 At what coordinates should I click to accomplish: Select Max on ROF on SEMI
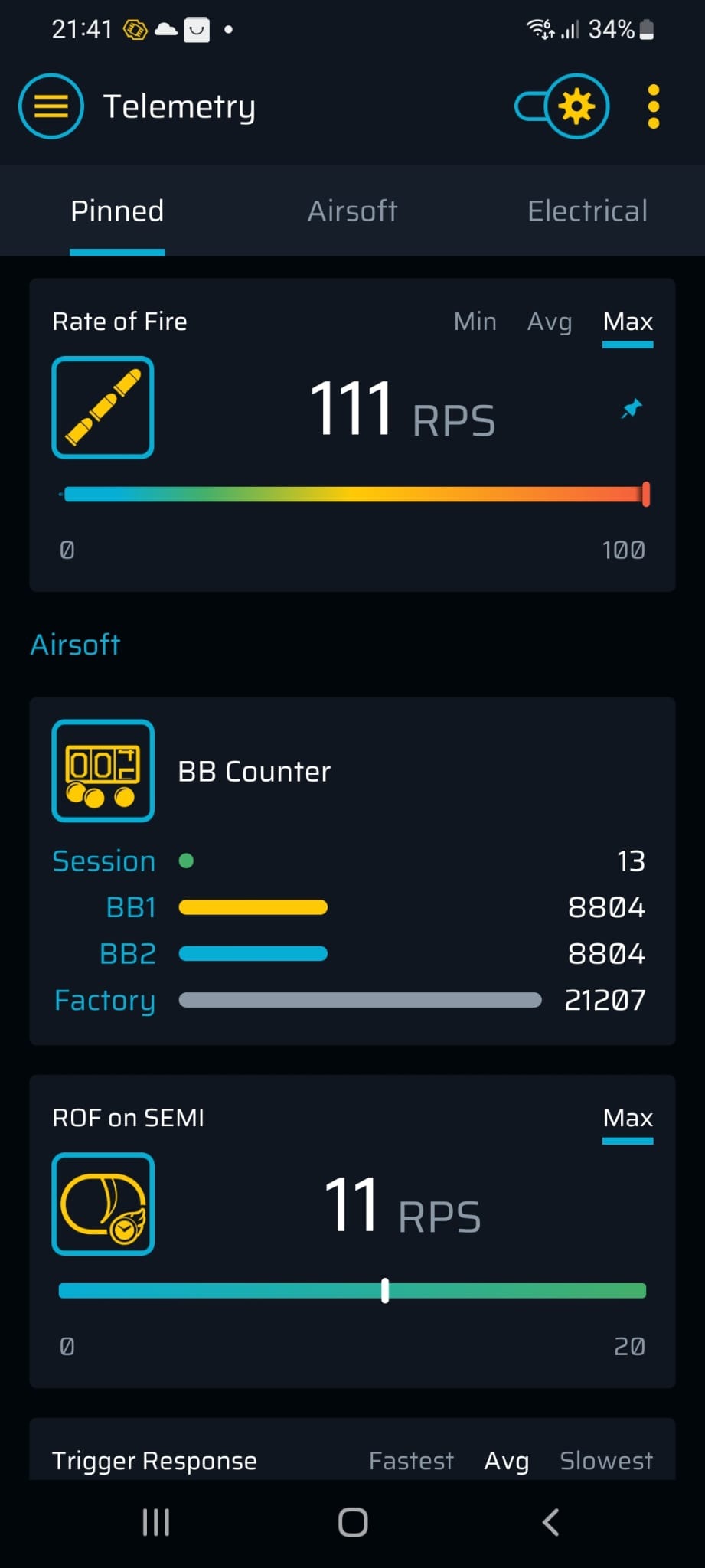click(x=628, y=1119)
